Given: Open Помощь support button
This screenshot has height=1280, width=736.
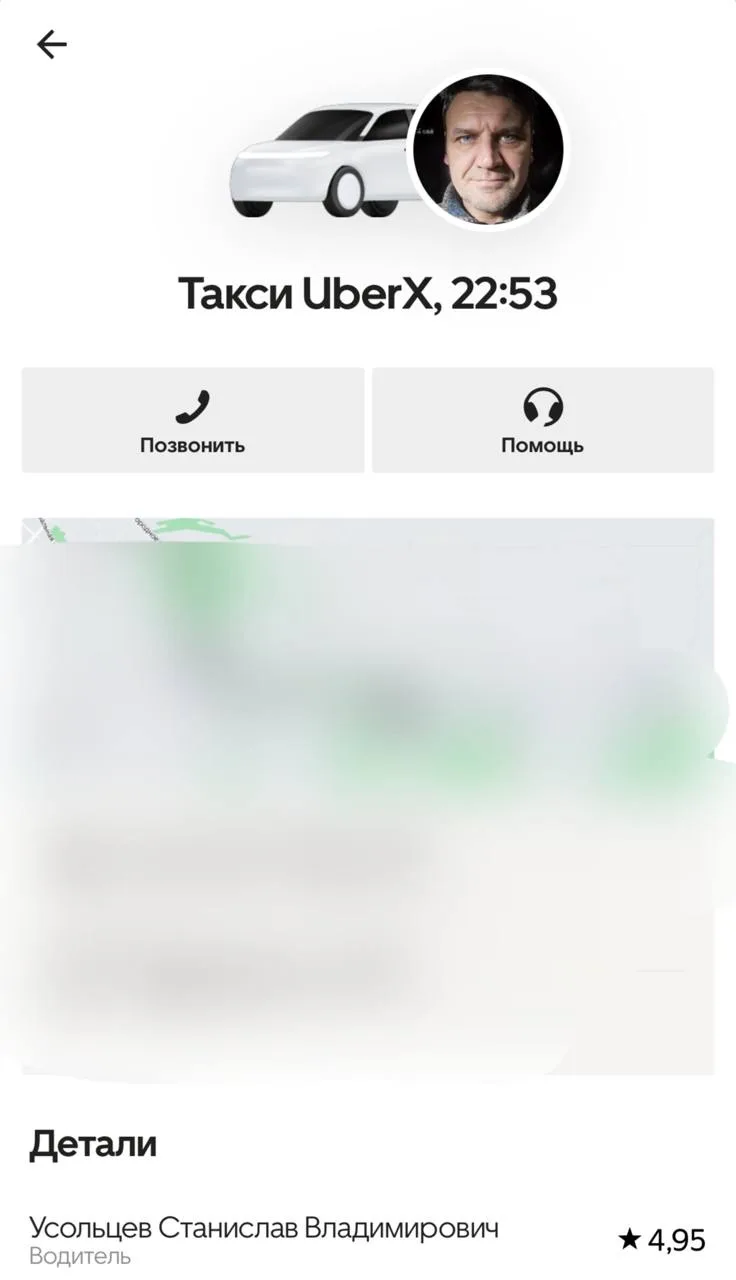Looking at the screenshot, I should point(543,420).
